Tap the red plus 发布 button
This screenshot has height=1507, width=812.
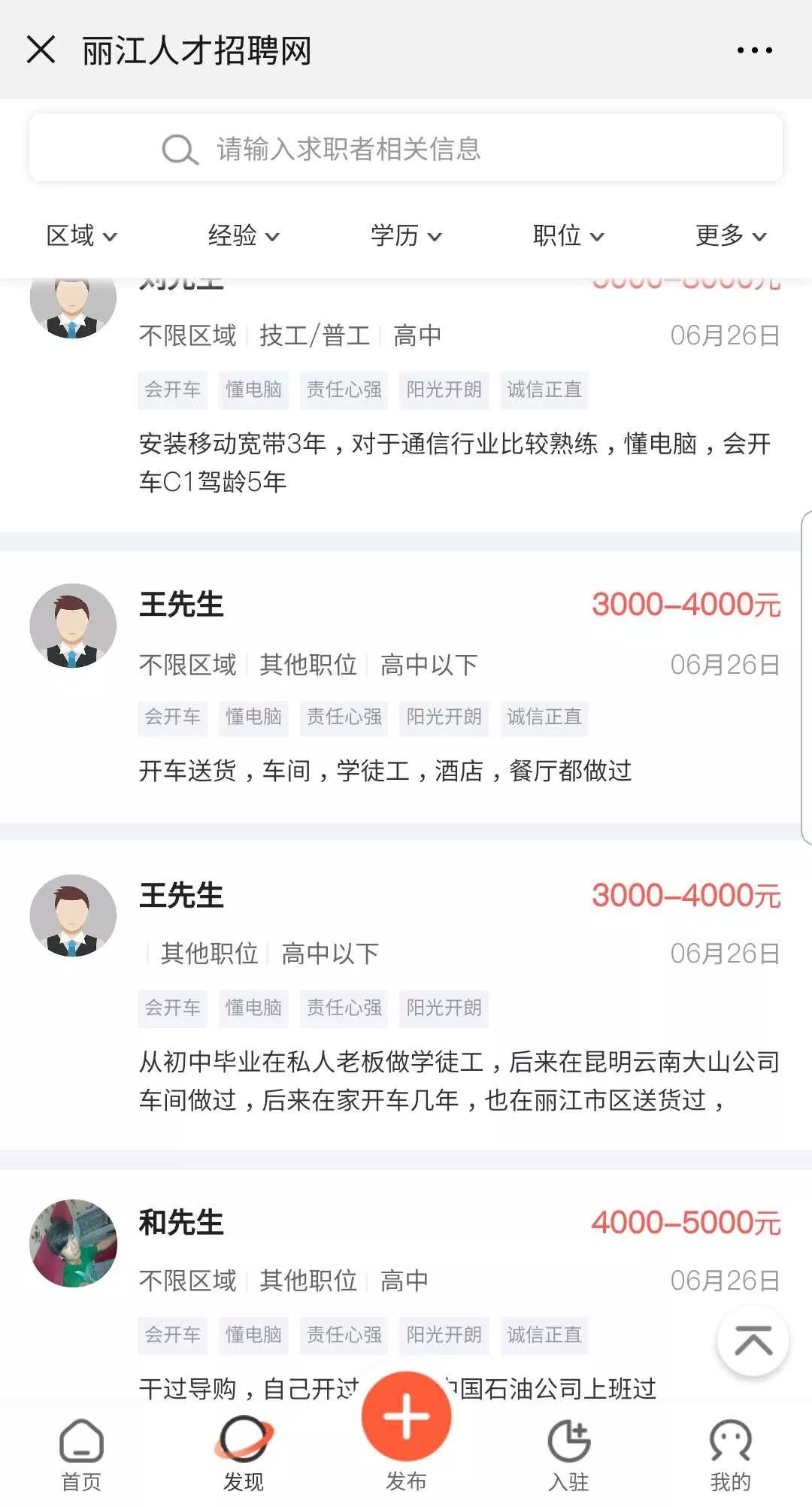[x=406, y=1418]
